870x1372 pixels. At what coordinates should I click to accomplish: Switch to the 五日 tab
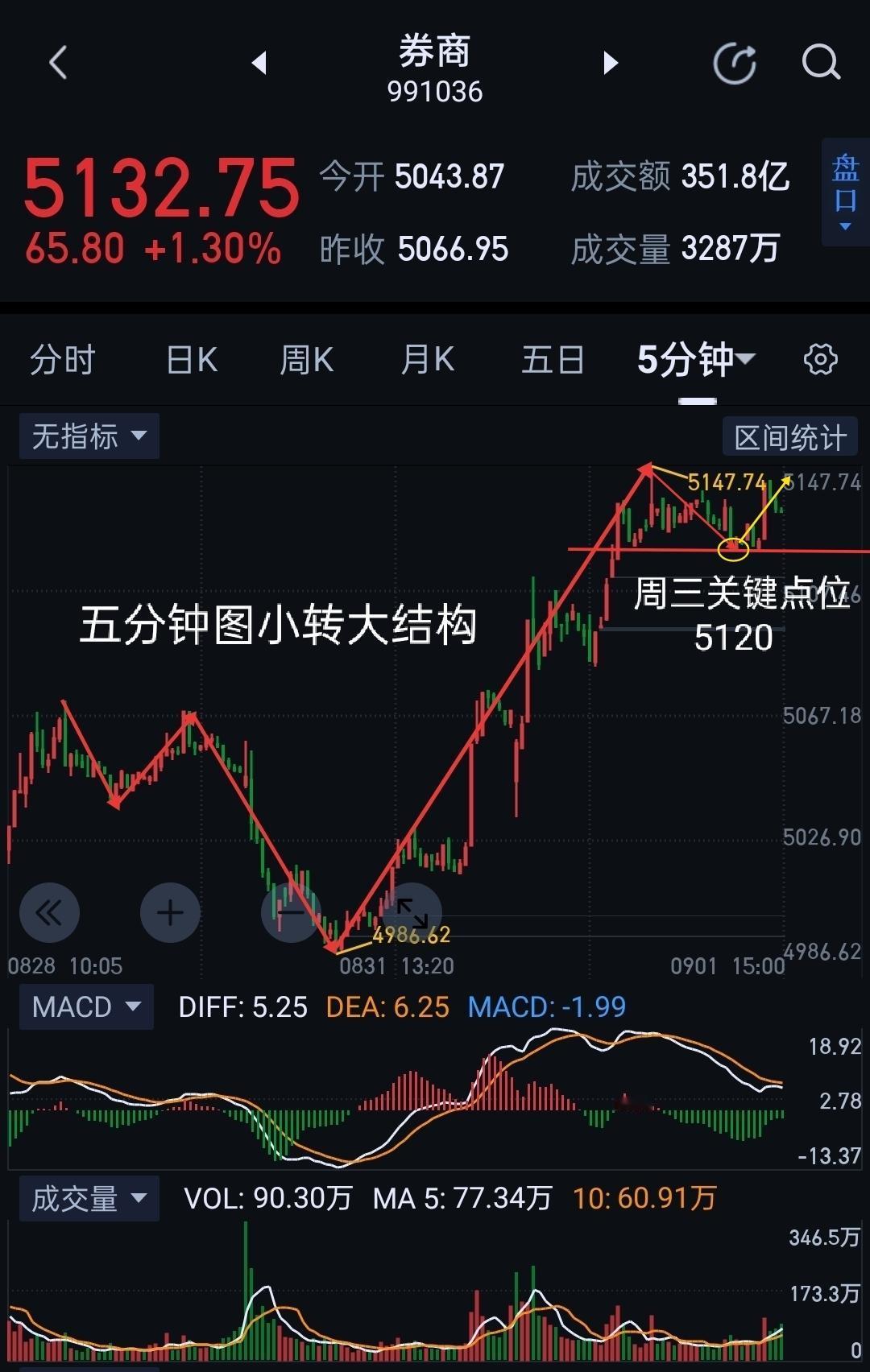[x=553, y=359]
